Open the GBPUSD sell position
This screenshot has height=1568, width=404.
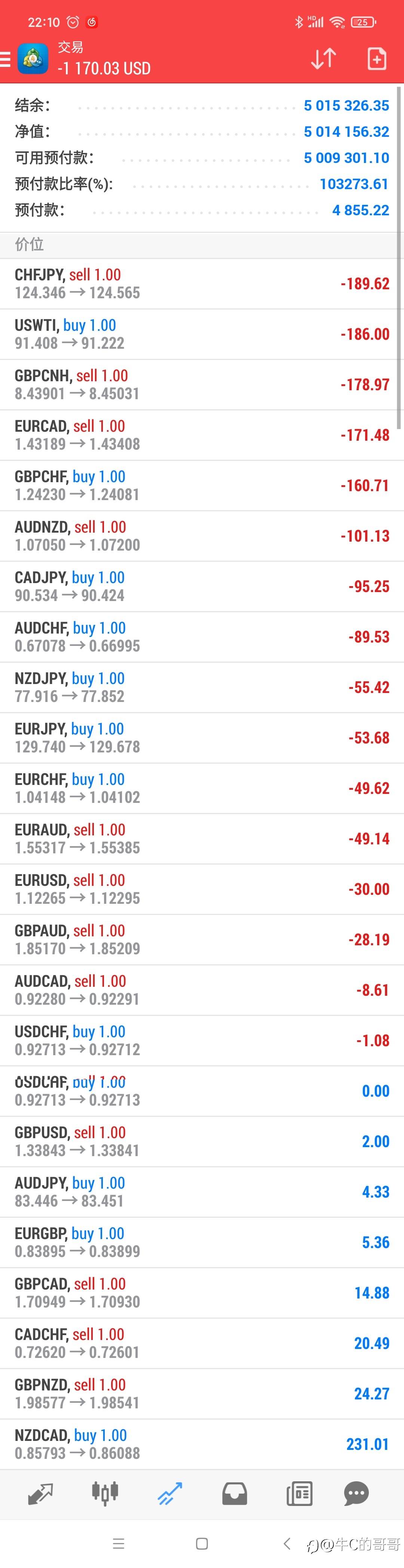202,1141
